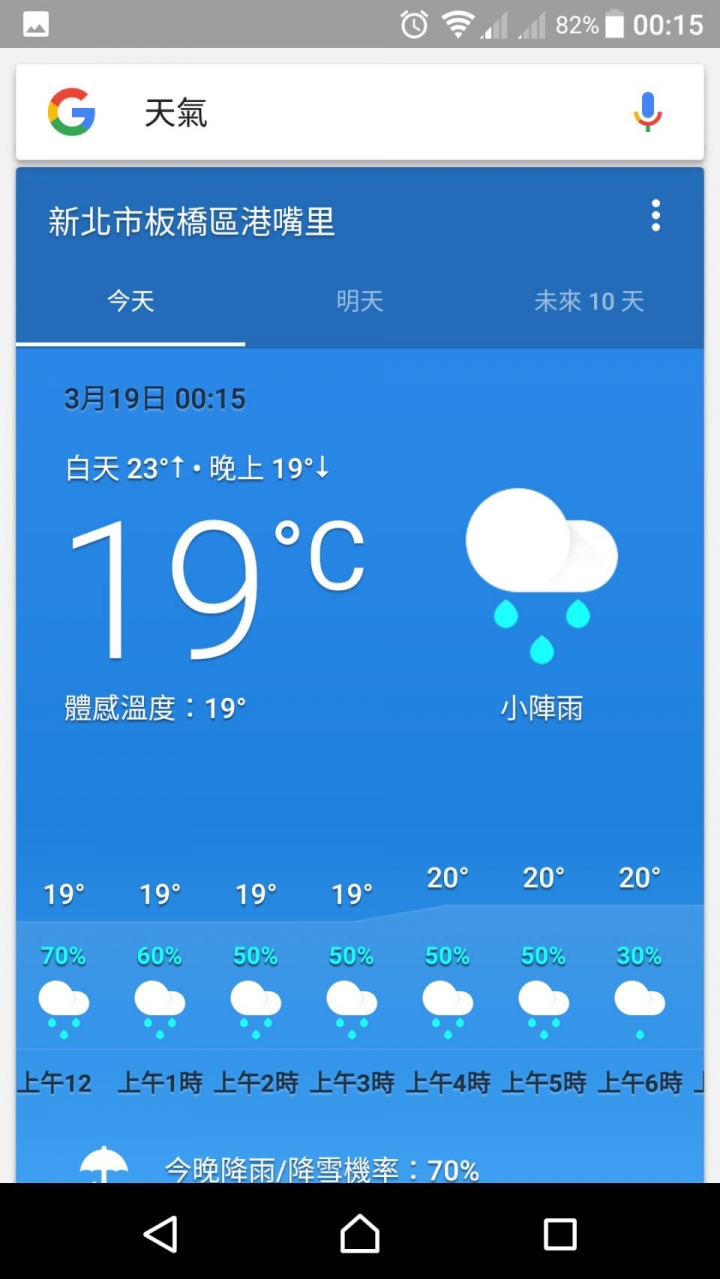The width and height of the screenshot is (720, 1279).
Task: Select the 今天 tab
Action: click(131, 301)
